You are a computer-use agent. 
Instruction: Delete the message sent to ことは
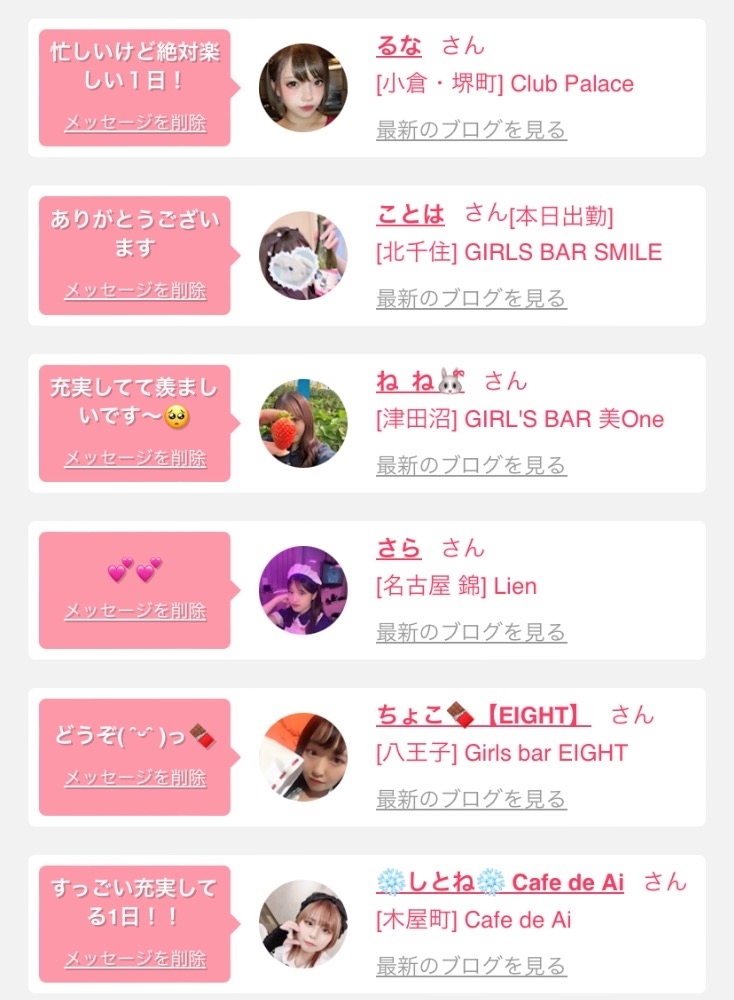pos(135,290)
